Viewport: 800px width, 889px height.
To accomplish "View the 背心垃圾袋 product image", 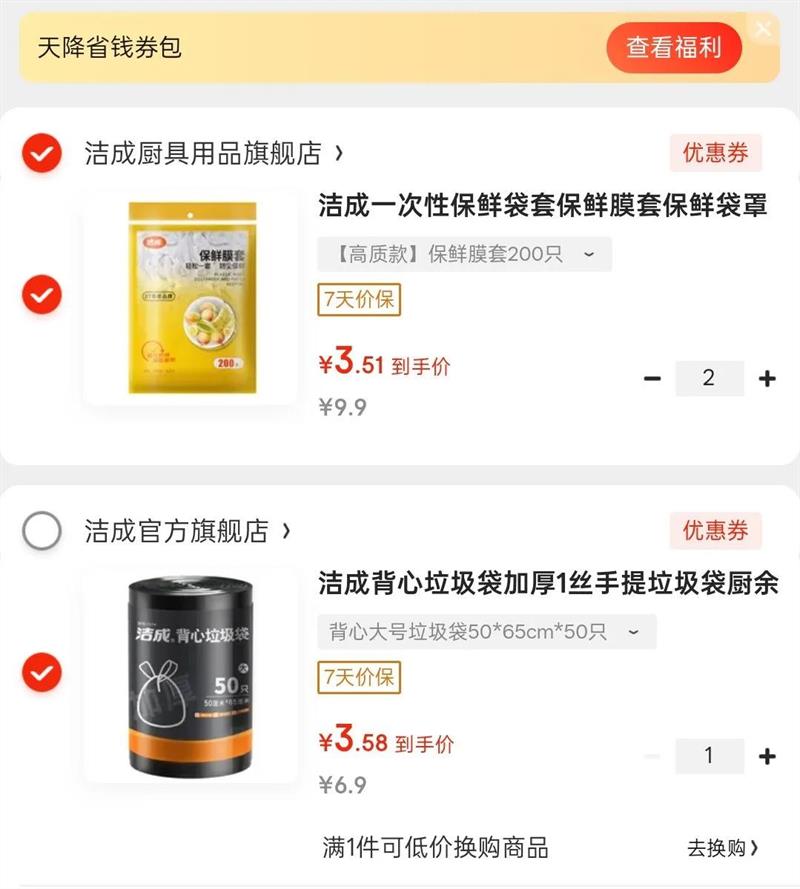I will click(x=191, y=675).
